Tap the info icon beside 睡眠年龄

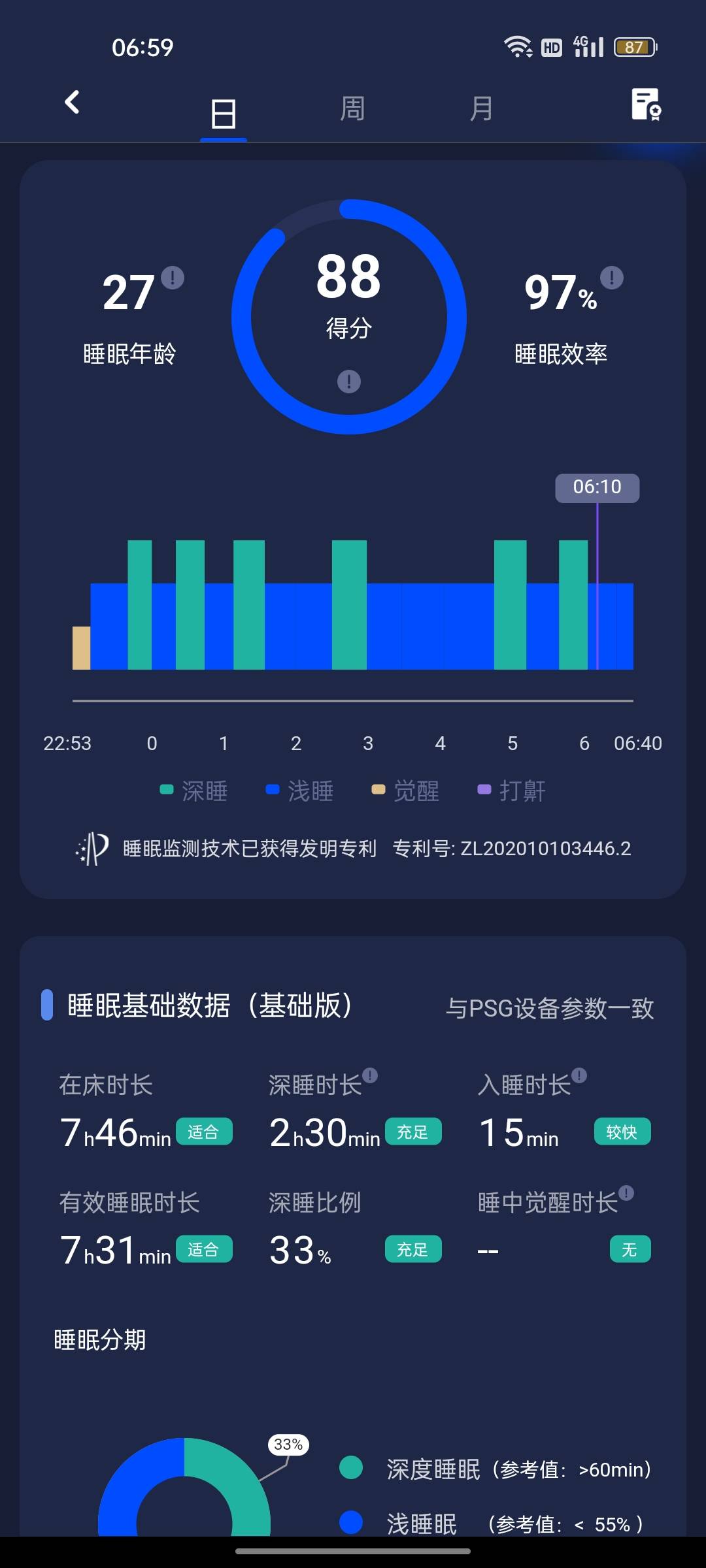click(x=171, y=277)
